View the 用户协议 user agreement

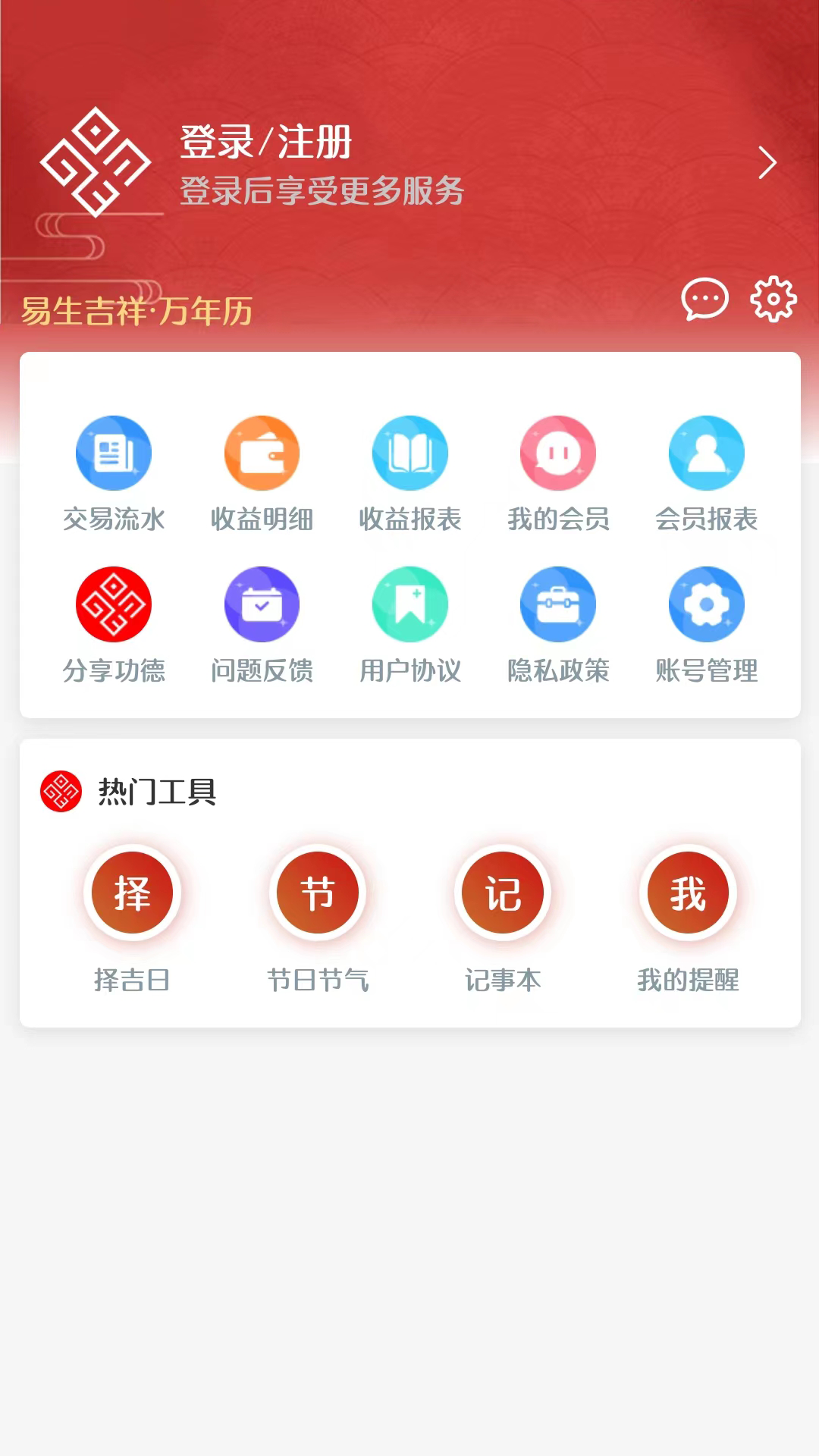[409, 604]
